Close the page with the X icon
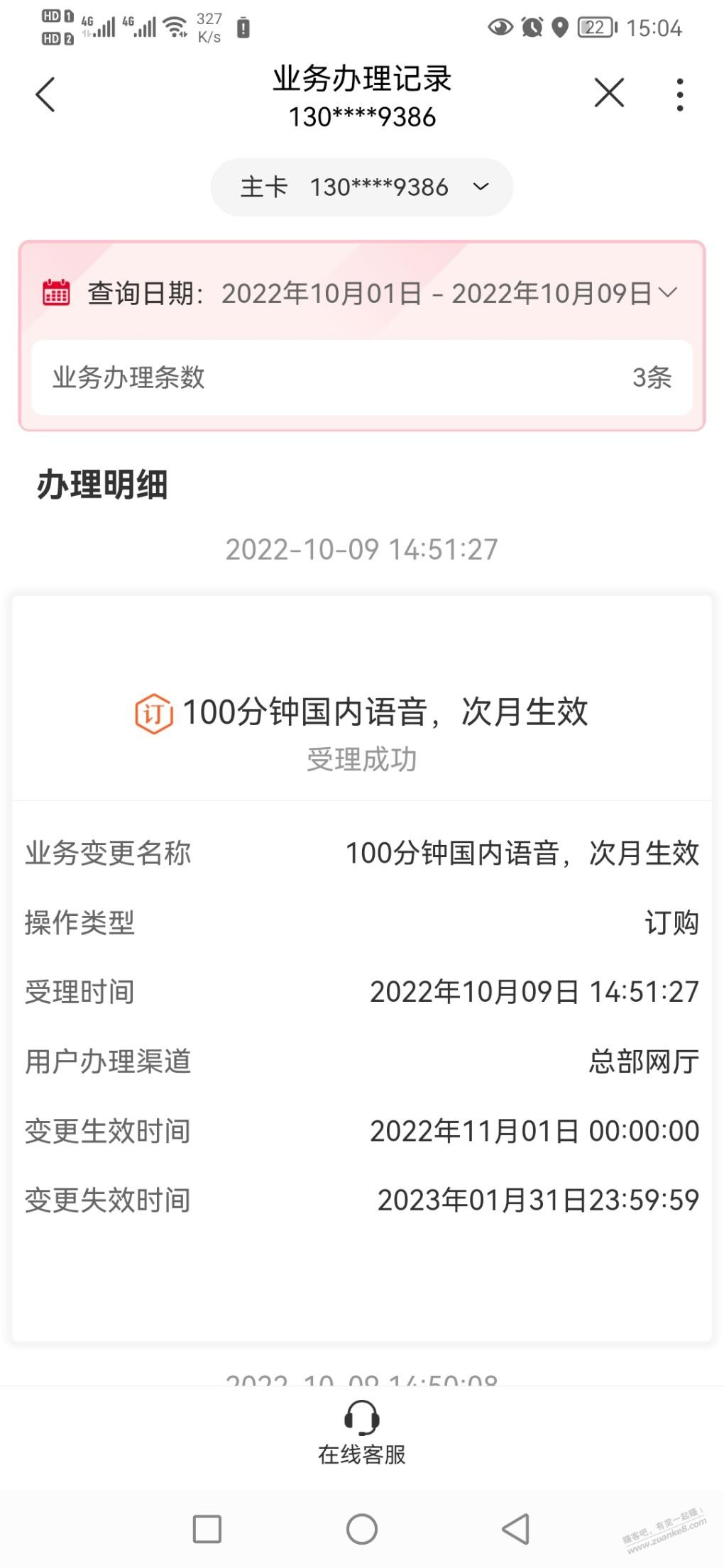This screenshot has width=724, height=1568. [609, 93]
